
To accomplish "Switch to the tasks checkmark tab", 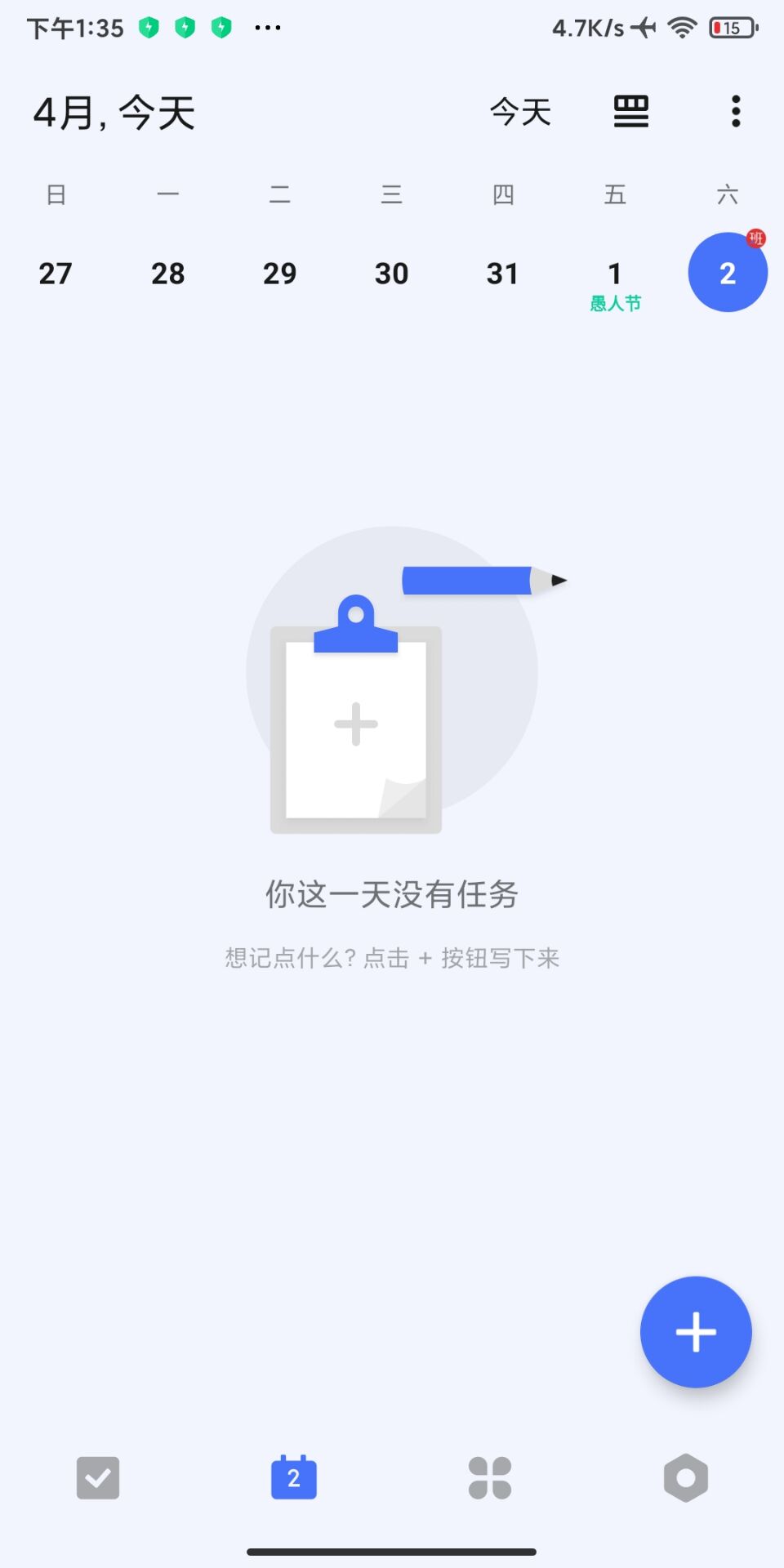I will (98, 1477).
